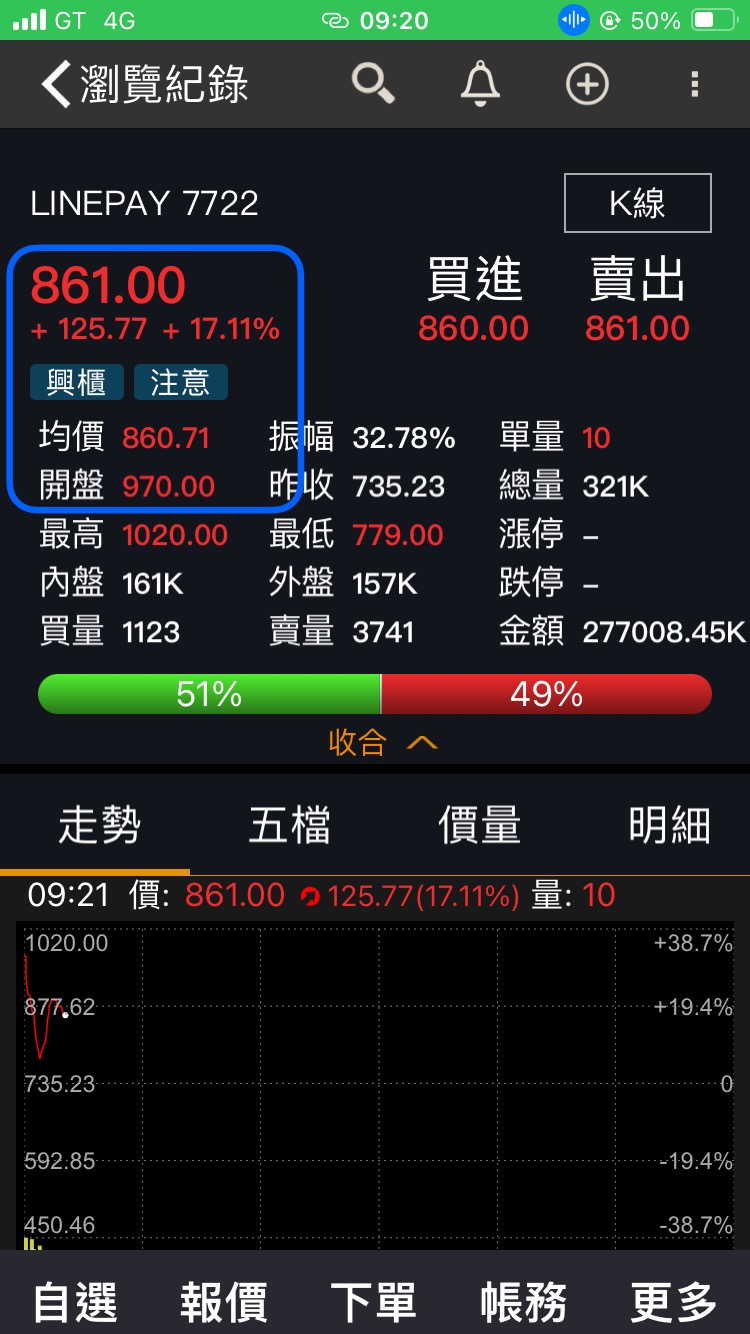The width and height of the screenshot is (750, 1334).
Task: Tap 買進 at 860.00
Action: pyautogui.click(x=474, y=300)
